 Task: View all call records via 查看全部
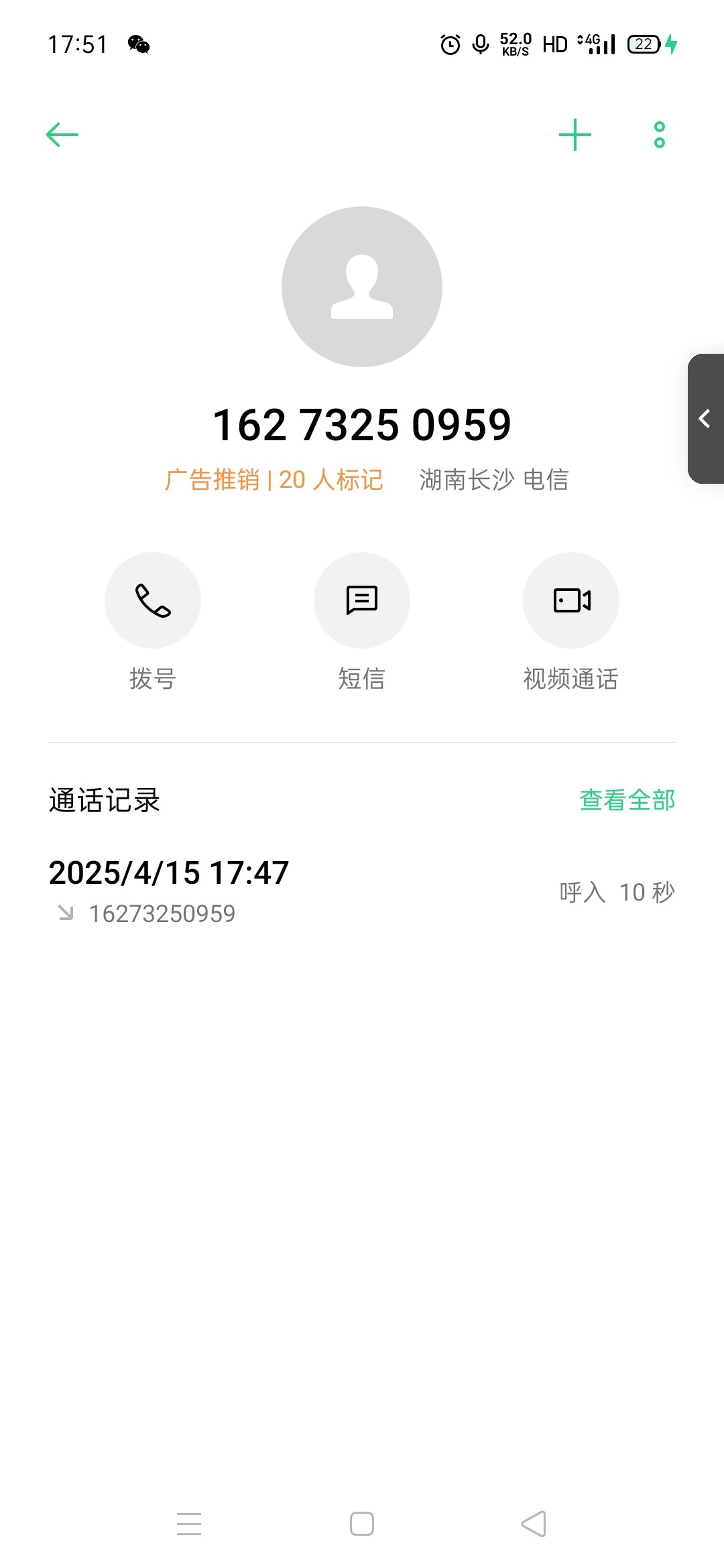pos(627,800)
